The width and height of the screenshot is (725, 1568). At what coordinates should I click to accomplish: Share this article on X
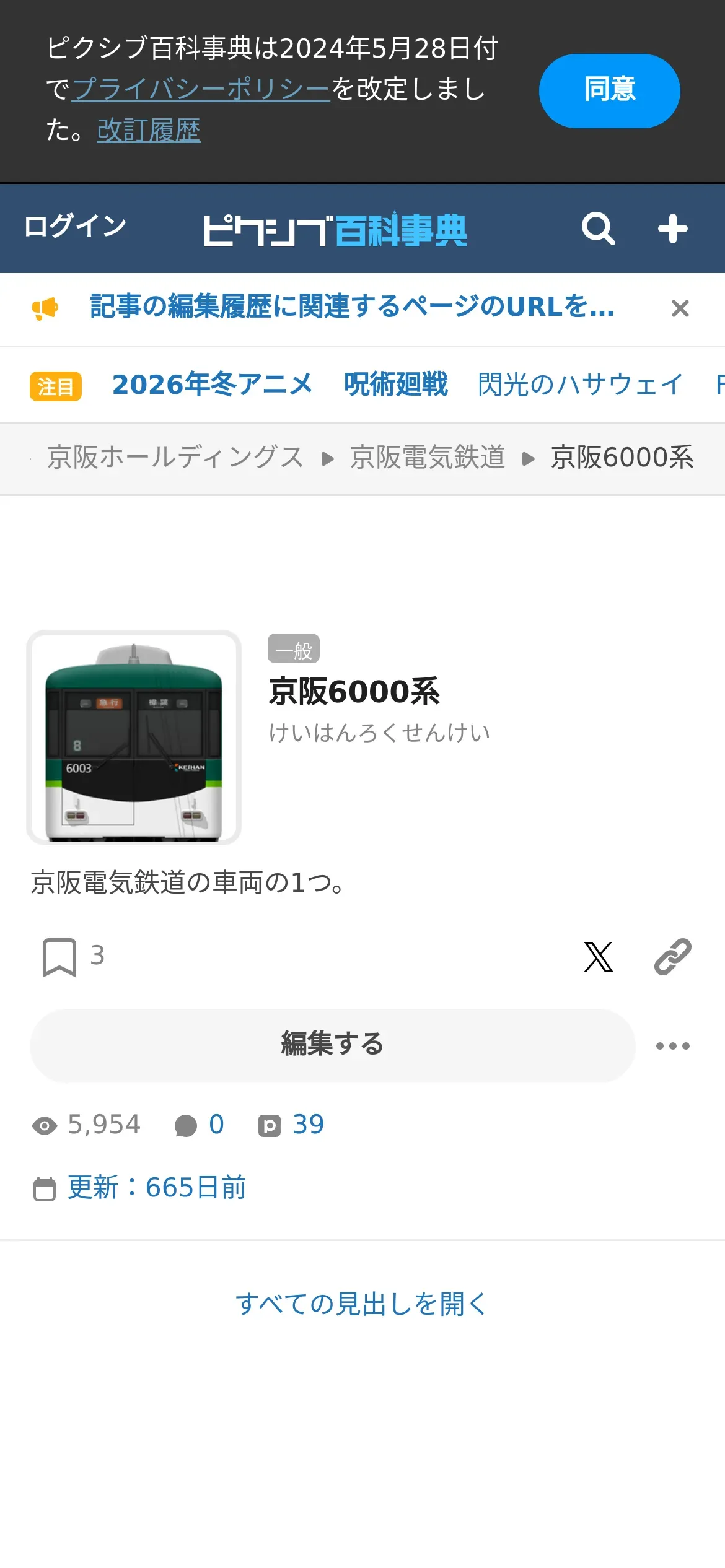coord(598,957)
